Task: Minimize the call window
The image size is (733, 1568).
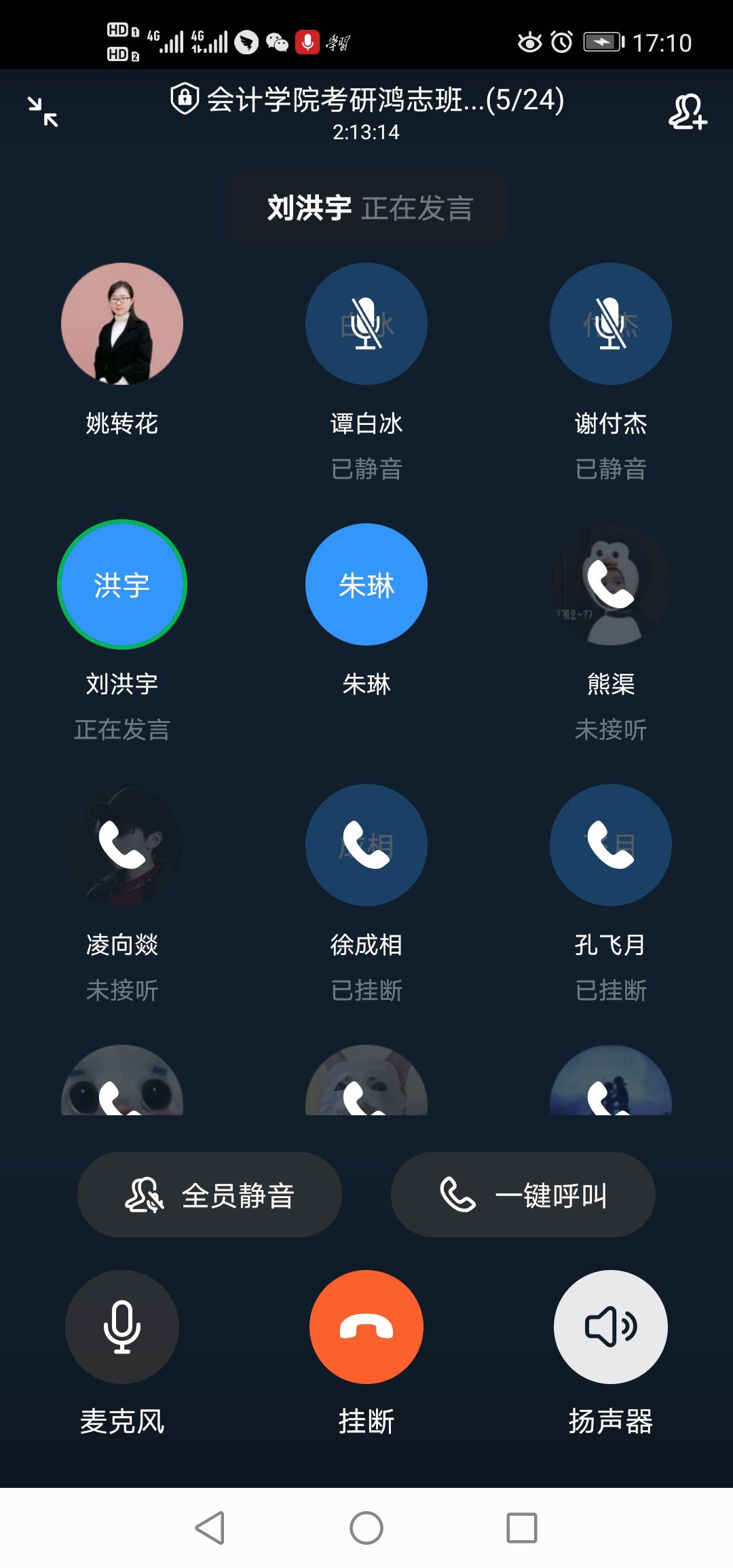Action: pyautogui.click(x=43, y=112)
